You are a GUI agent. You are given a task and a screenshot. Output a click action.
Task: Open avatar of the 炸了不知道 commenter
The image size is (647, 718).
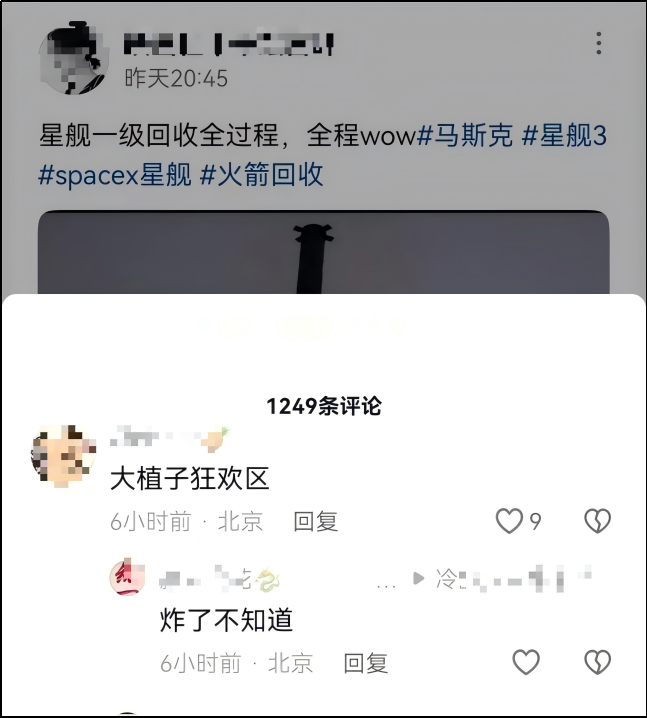coord(127,578)
